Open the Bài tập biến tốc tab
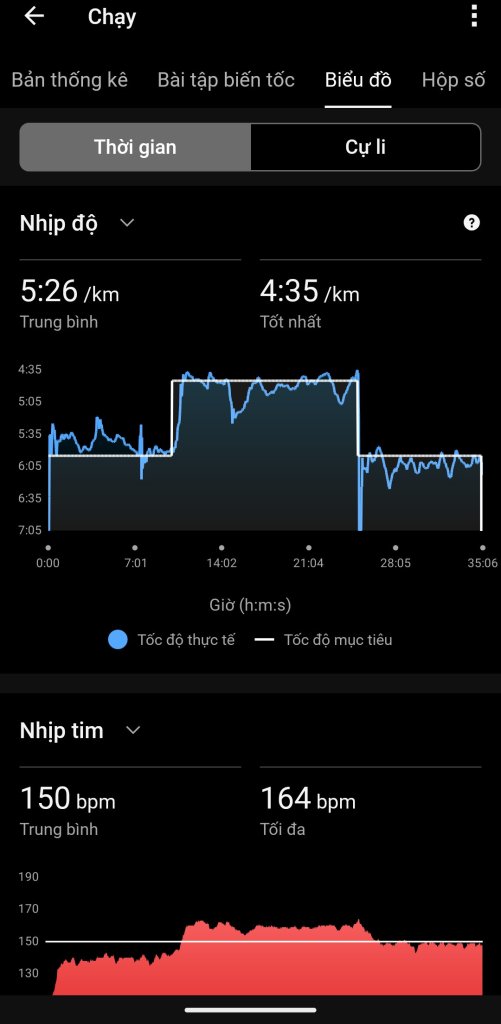 click(x=226, y=80)
